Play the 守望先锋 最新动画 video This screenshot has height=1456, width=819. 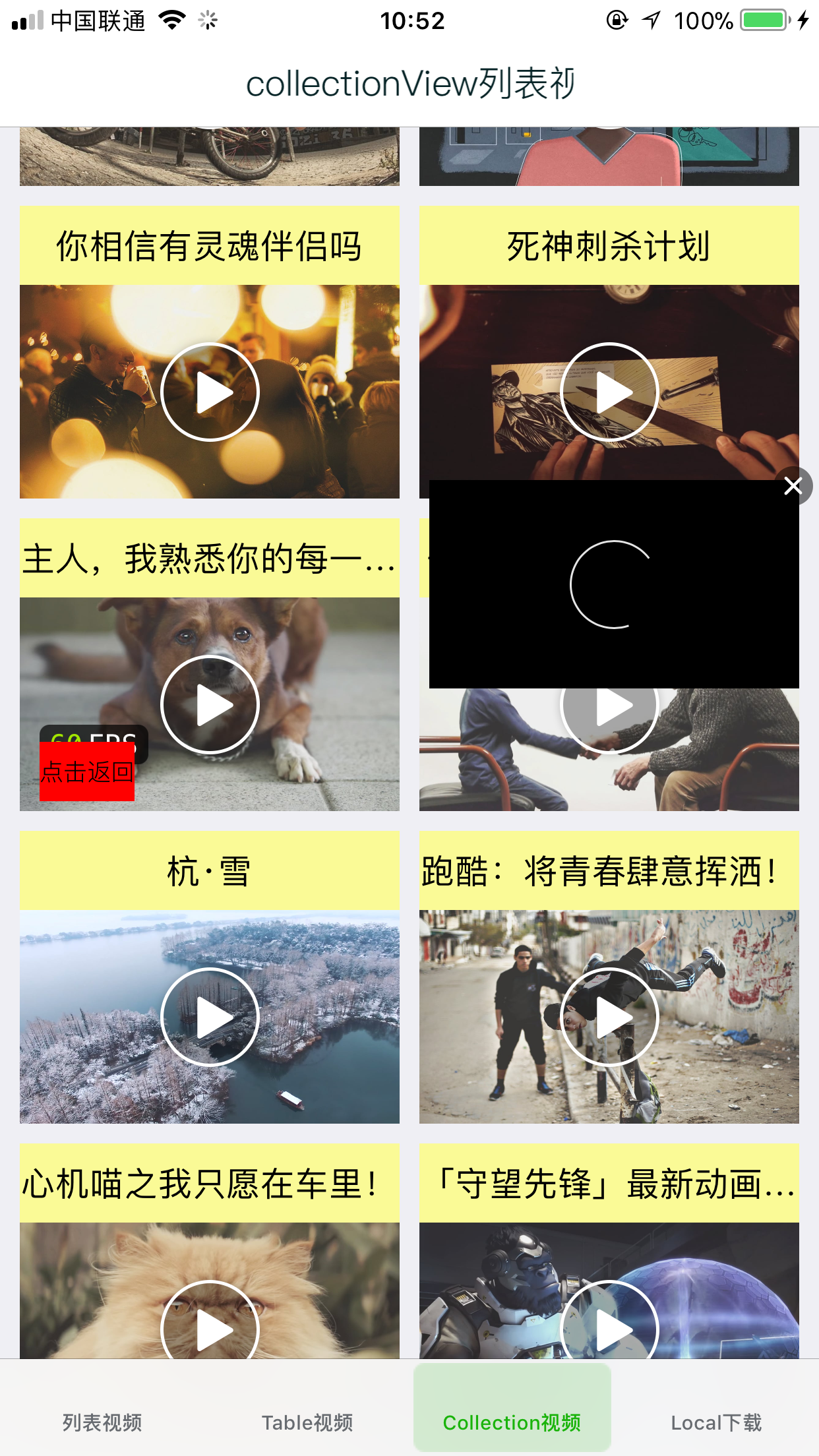pos(609,1320)
